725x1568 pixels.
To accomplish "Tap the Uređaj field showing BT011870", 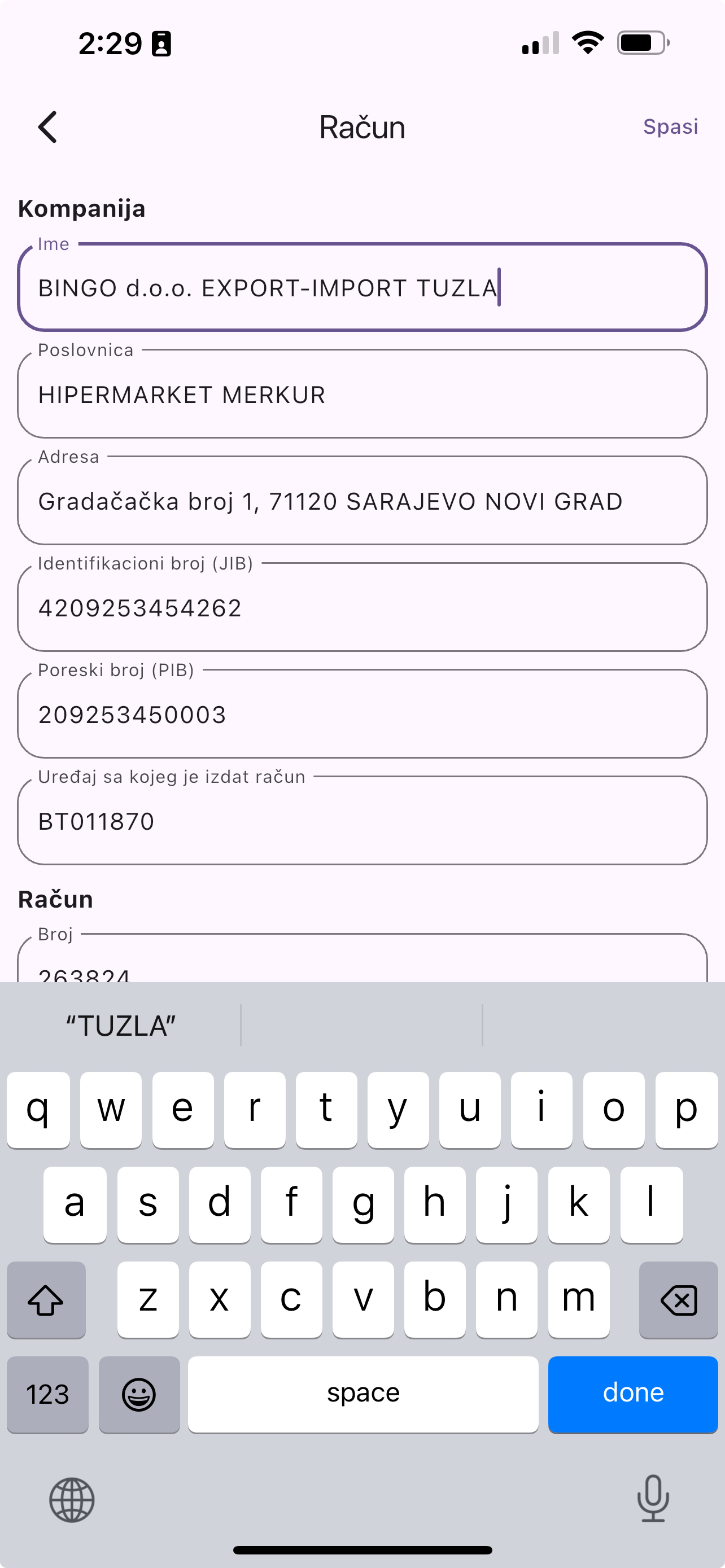I will click(x=363, y=821).
